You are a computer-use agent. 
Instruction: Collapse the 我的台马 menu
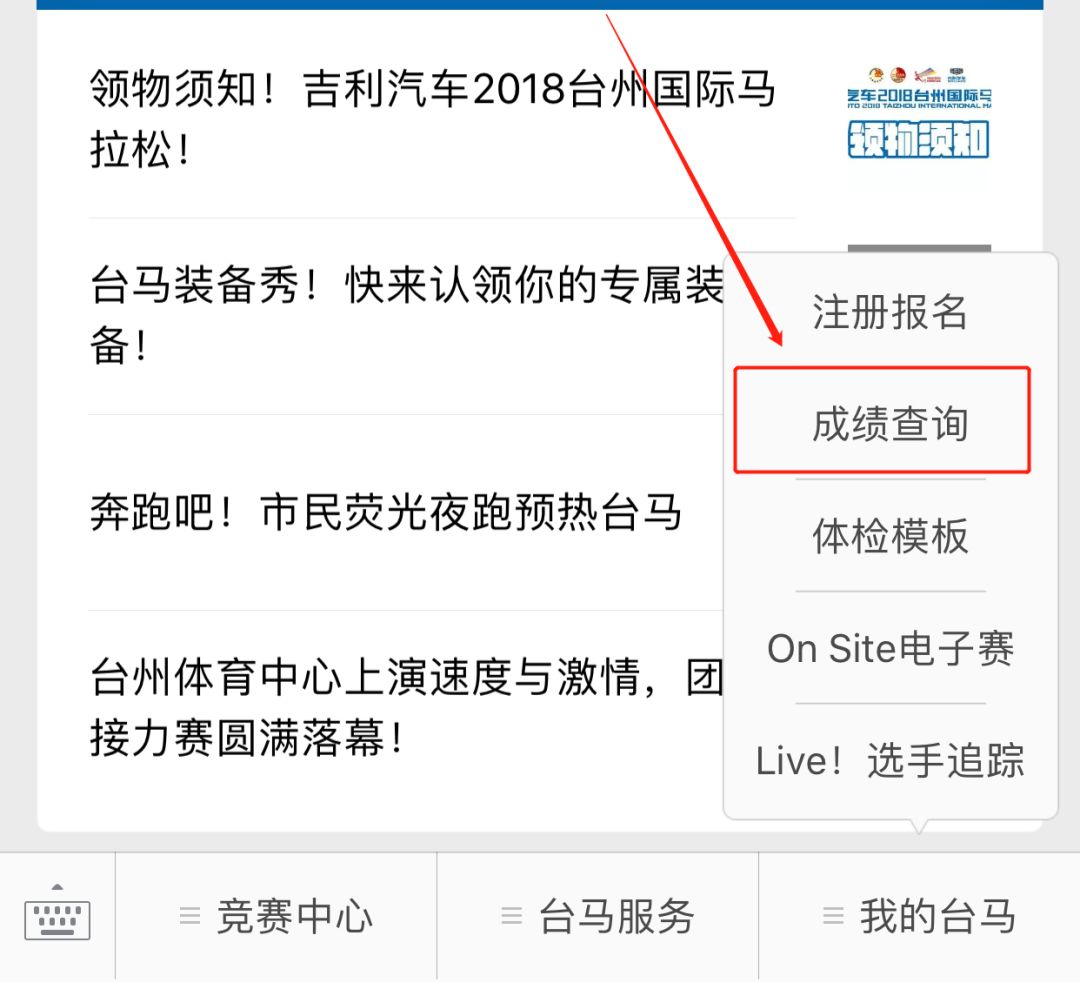coord(919,916)
